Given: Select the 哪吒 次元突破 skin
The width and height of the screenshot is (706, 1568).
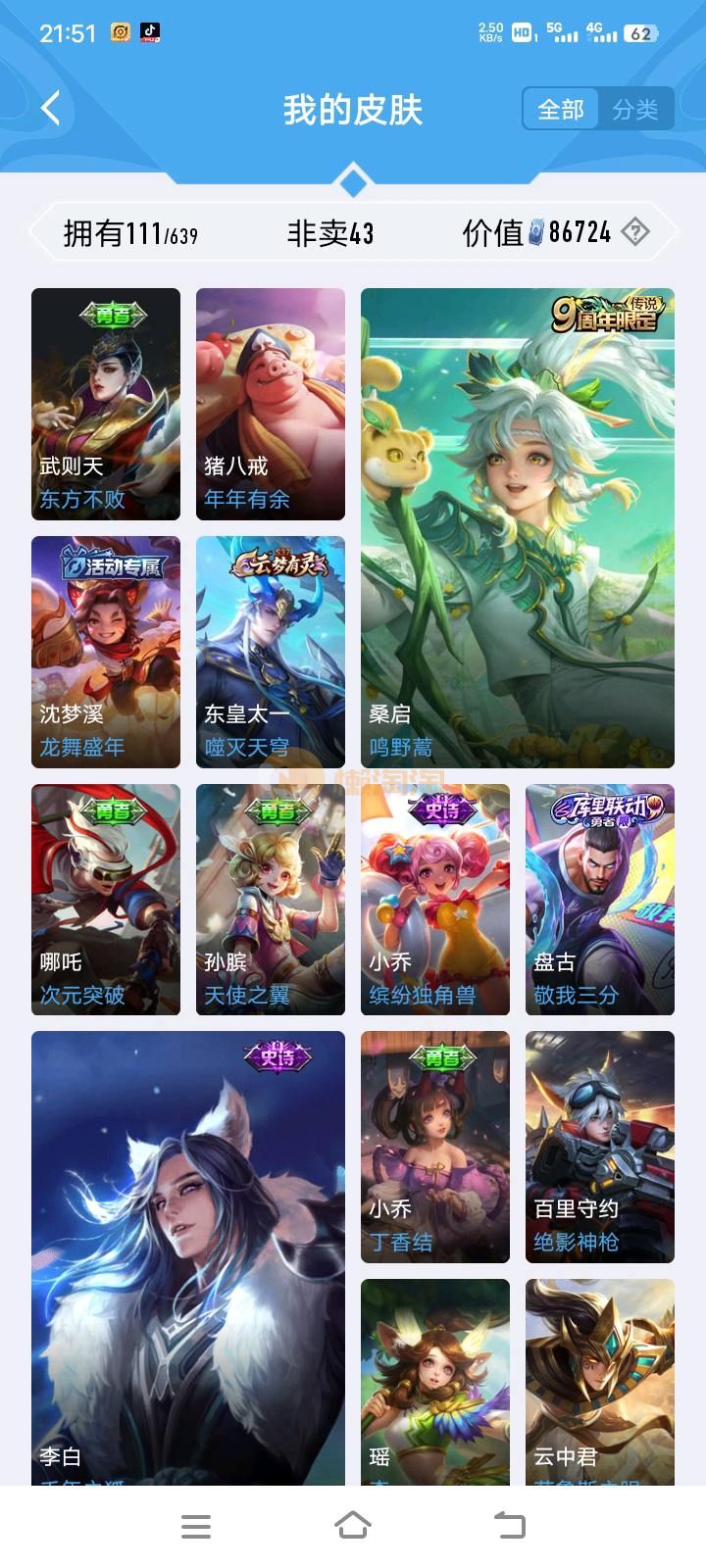Looking at the screenshot, I should (x=106, y=899).
